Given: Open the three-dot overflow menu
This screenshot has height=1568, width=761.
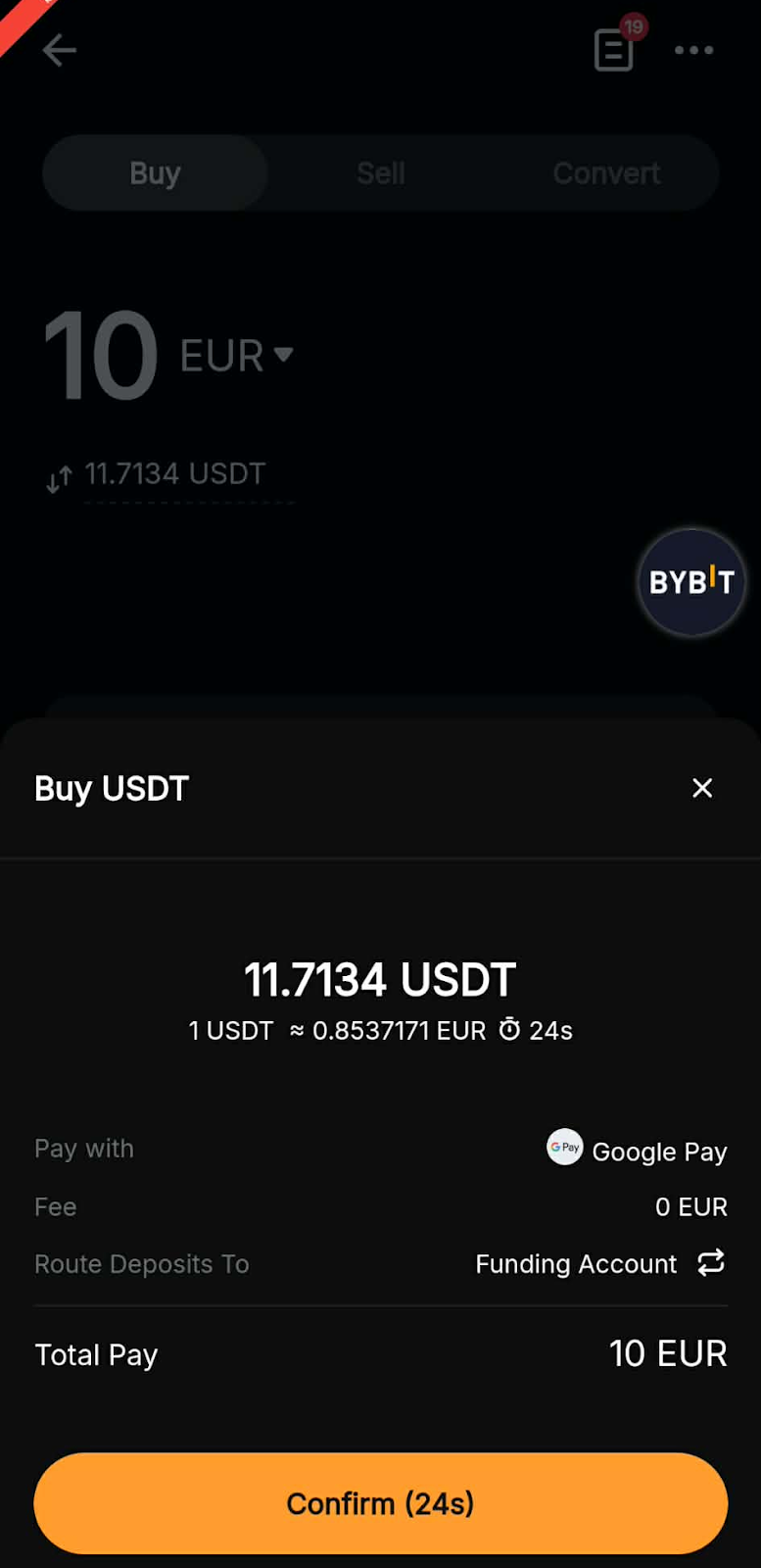Looking at the screenshot, I should coord(693,50).
